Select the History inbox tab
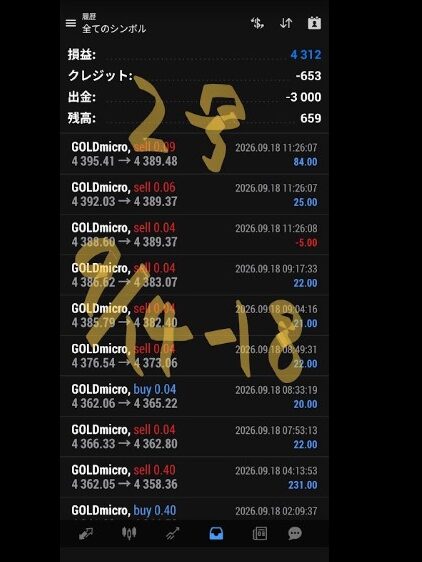 [x=216, y=533]
